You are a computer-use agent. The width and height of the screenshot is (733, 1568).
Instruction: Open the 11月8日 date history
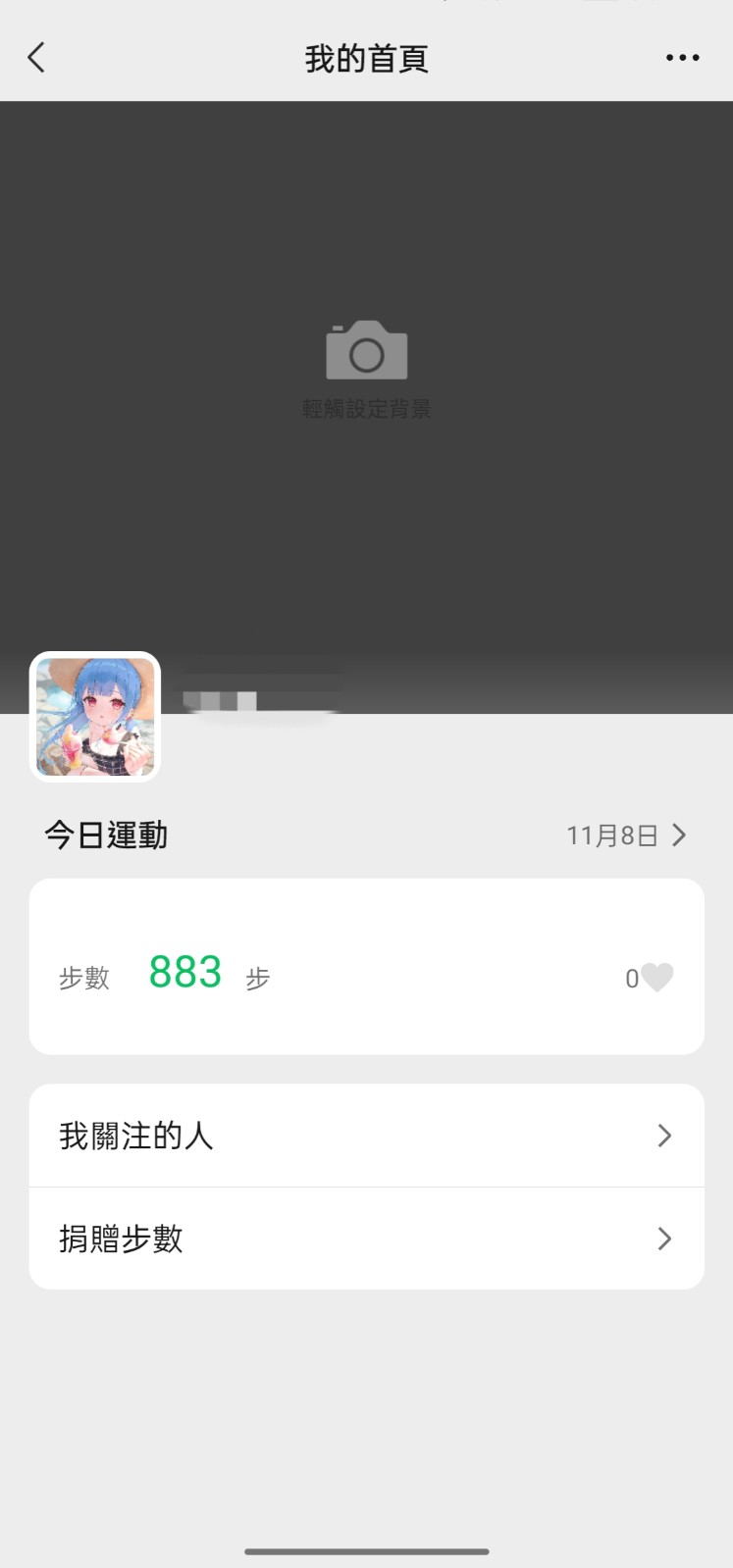(625, 835)
